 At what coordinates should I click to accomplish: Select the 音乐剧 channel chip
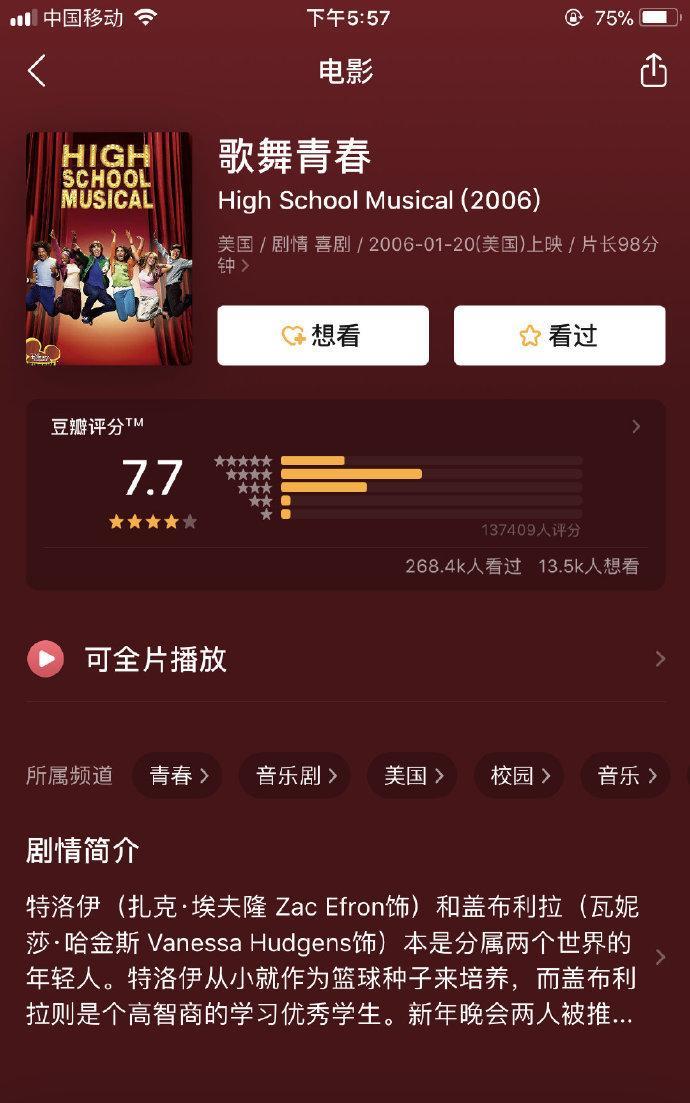pos(295,775)
